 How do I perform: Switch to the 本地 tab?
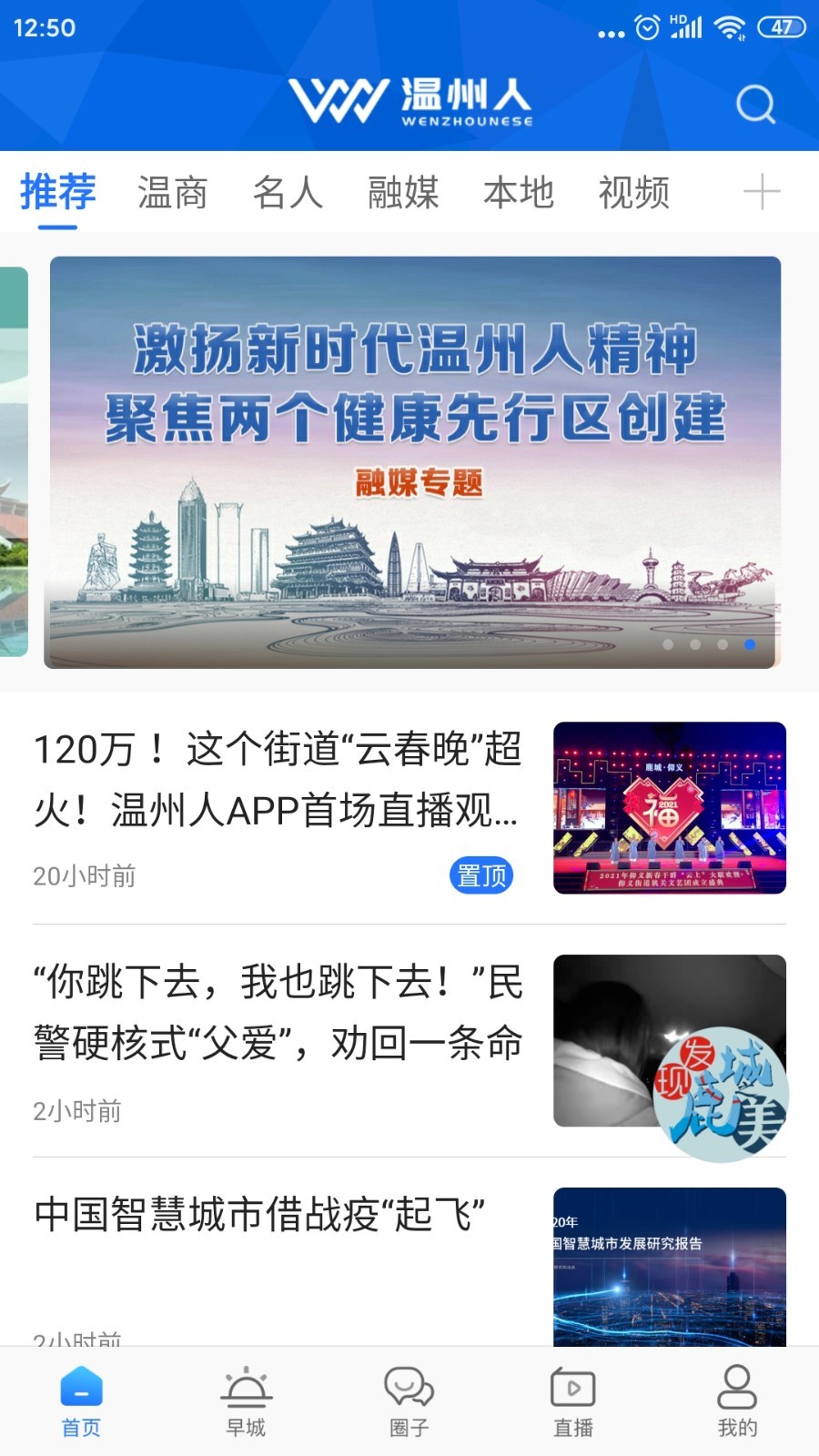tap(520, 192)
